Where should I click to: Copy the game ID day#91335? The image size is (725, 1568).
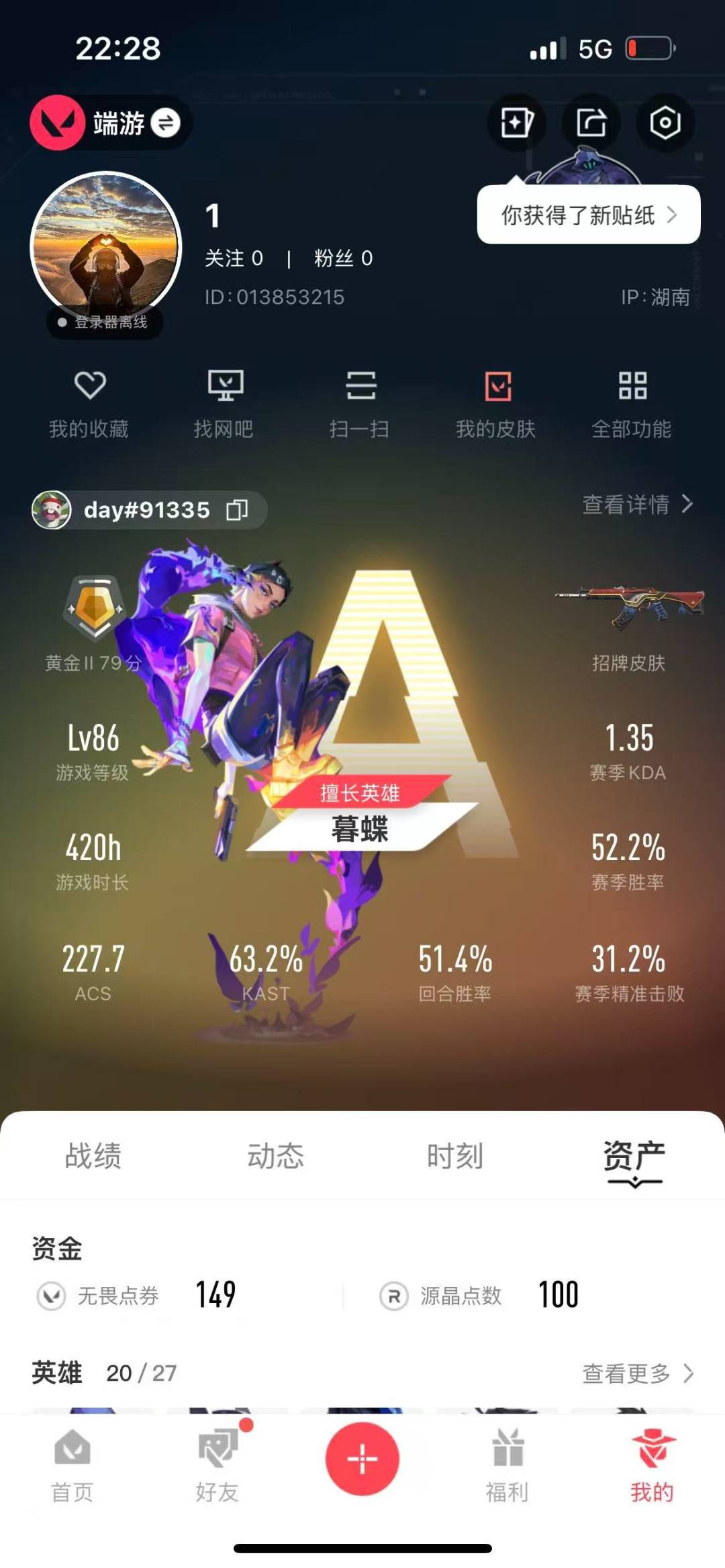237,510
